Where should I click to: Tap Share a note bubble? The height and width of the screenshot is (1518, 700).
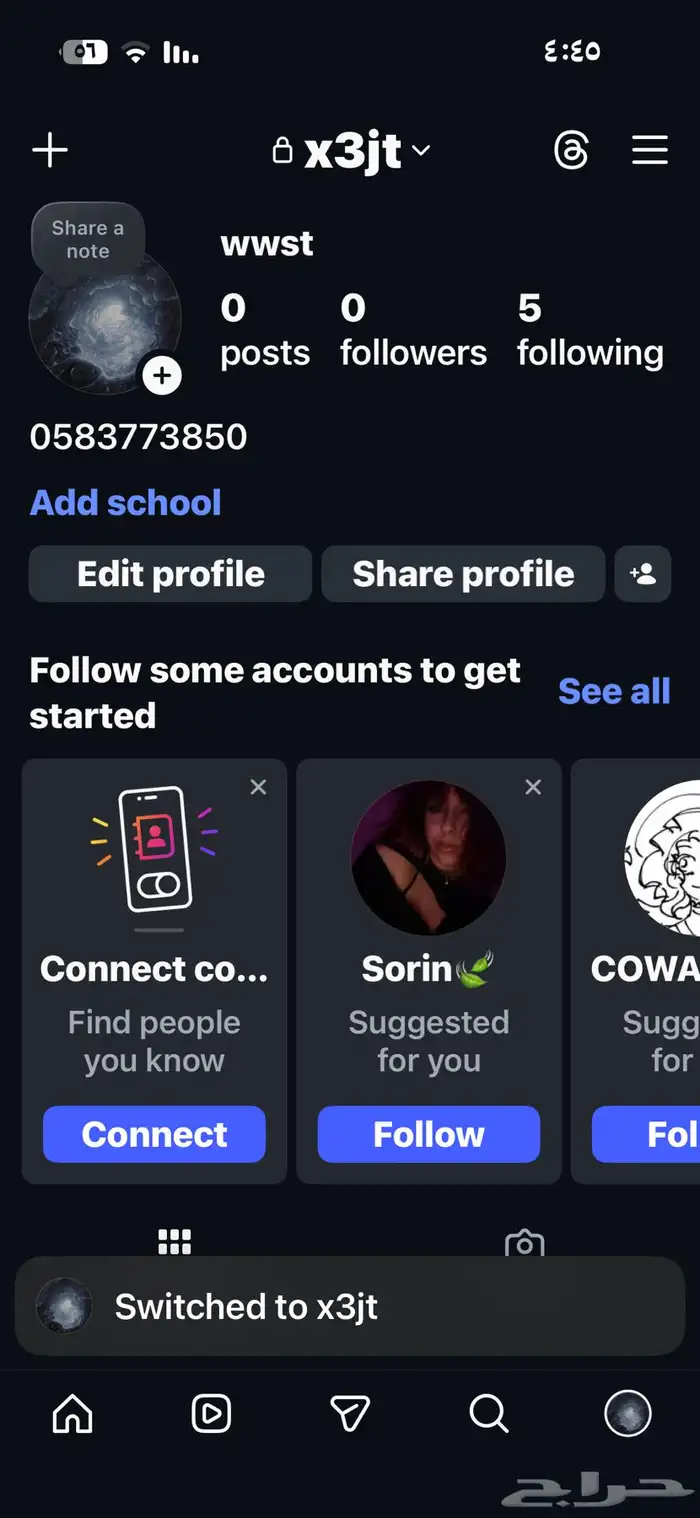click(x=88, y=239)
